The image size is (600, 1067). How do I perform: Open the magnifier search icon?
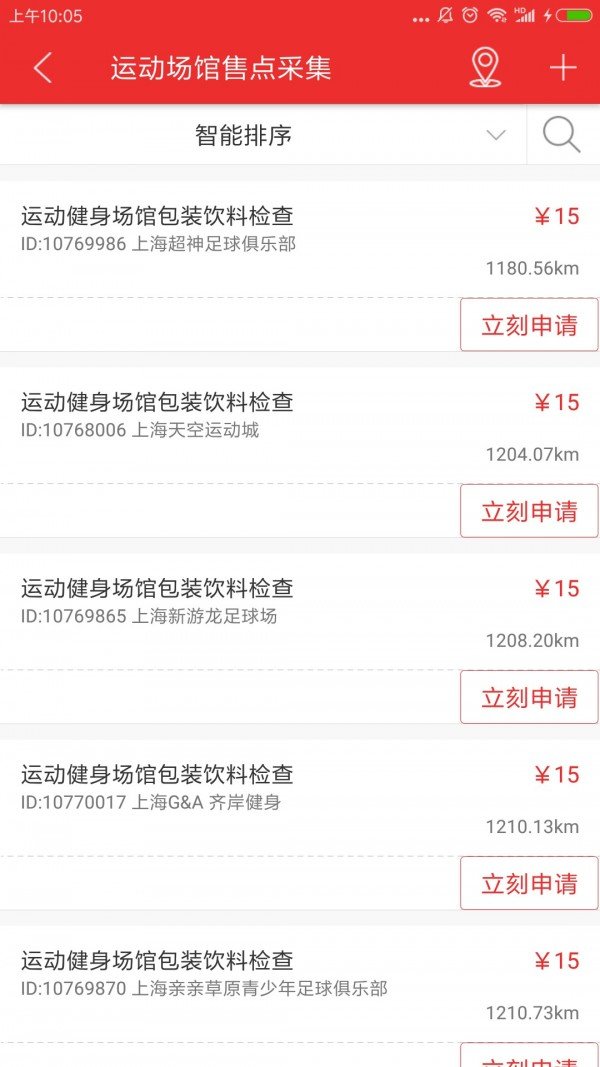click(562, 135)
